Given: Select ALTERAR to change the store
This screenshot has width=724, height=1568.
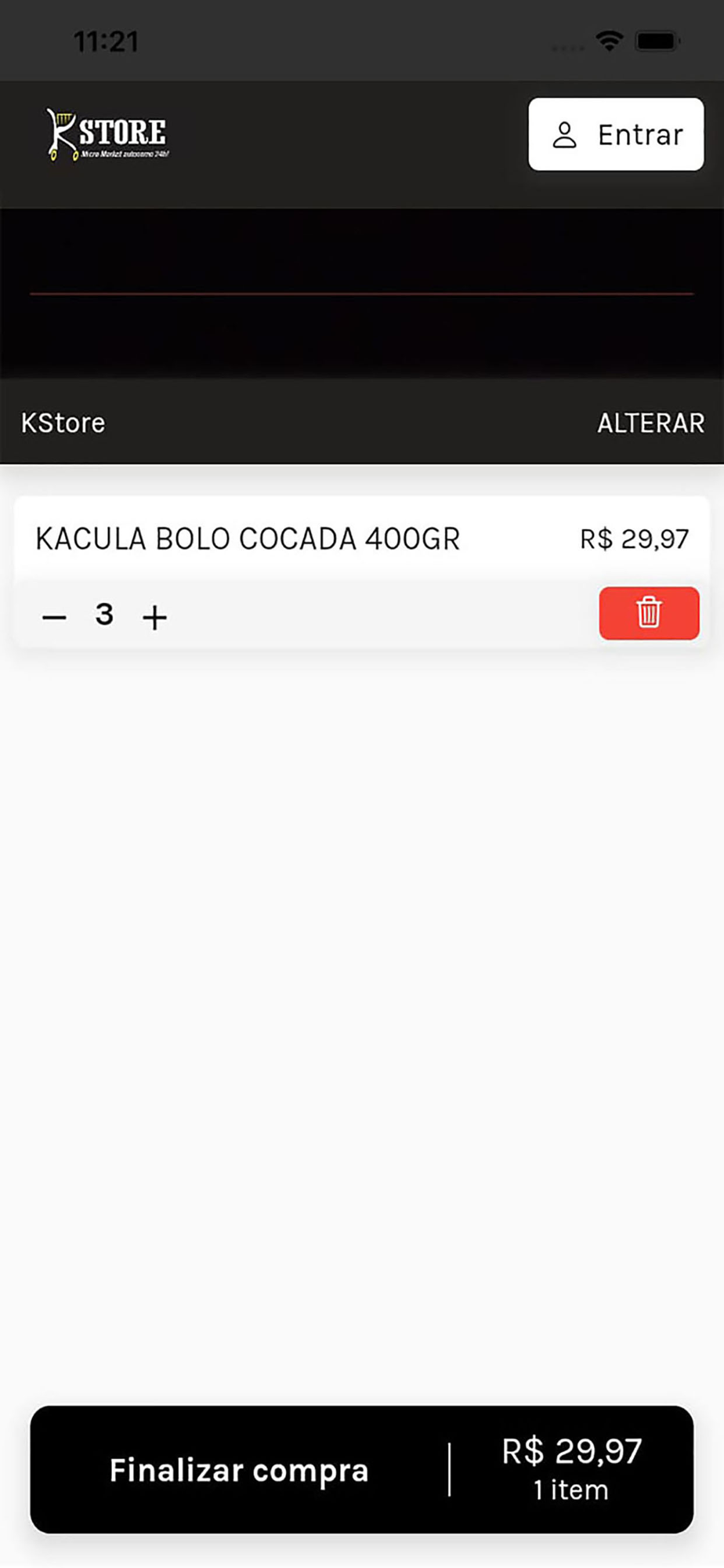Looking at the screenshot, I should pos(650,423).
